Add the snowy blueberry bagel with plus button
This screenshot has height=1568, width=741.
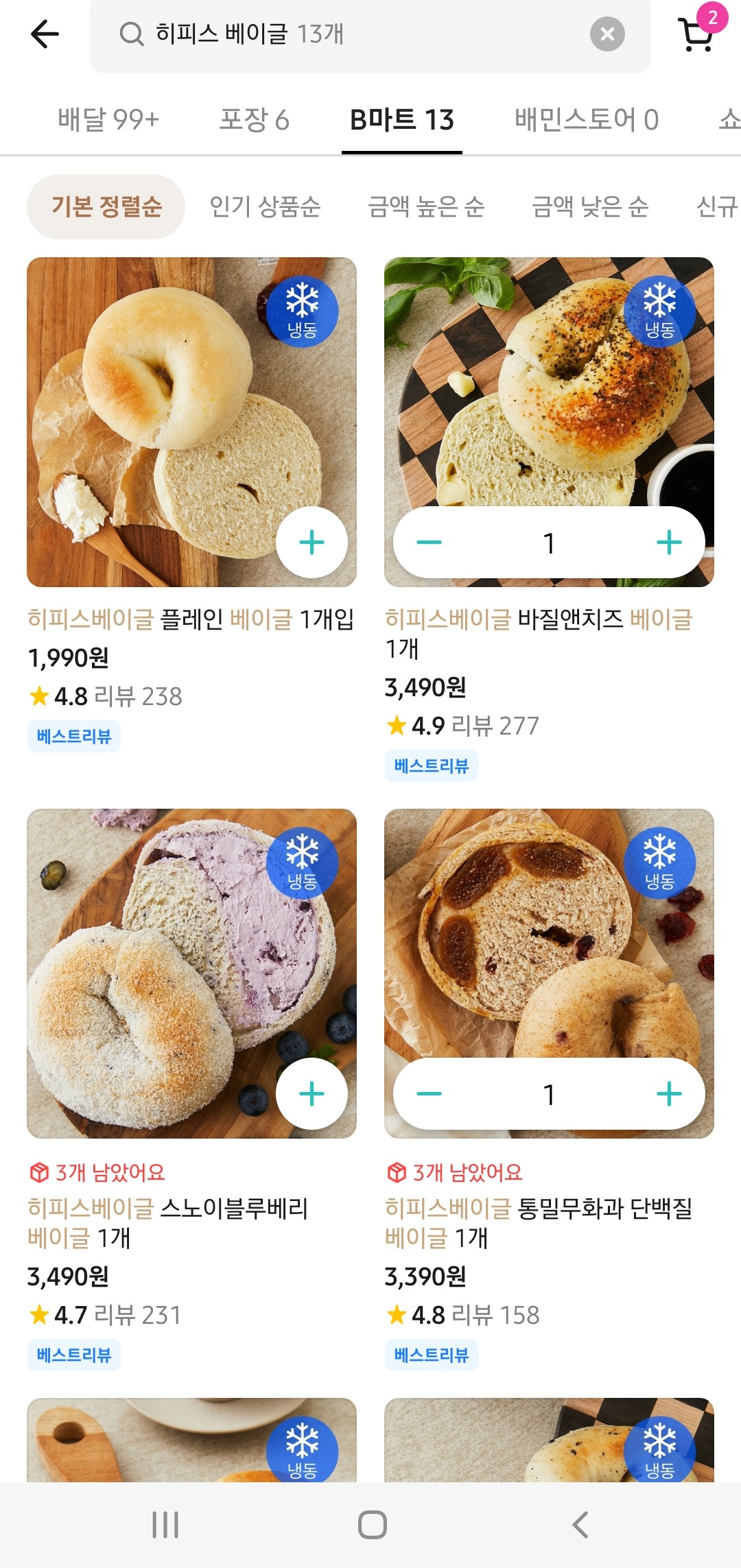tap(312, 1093)
